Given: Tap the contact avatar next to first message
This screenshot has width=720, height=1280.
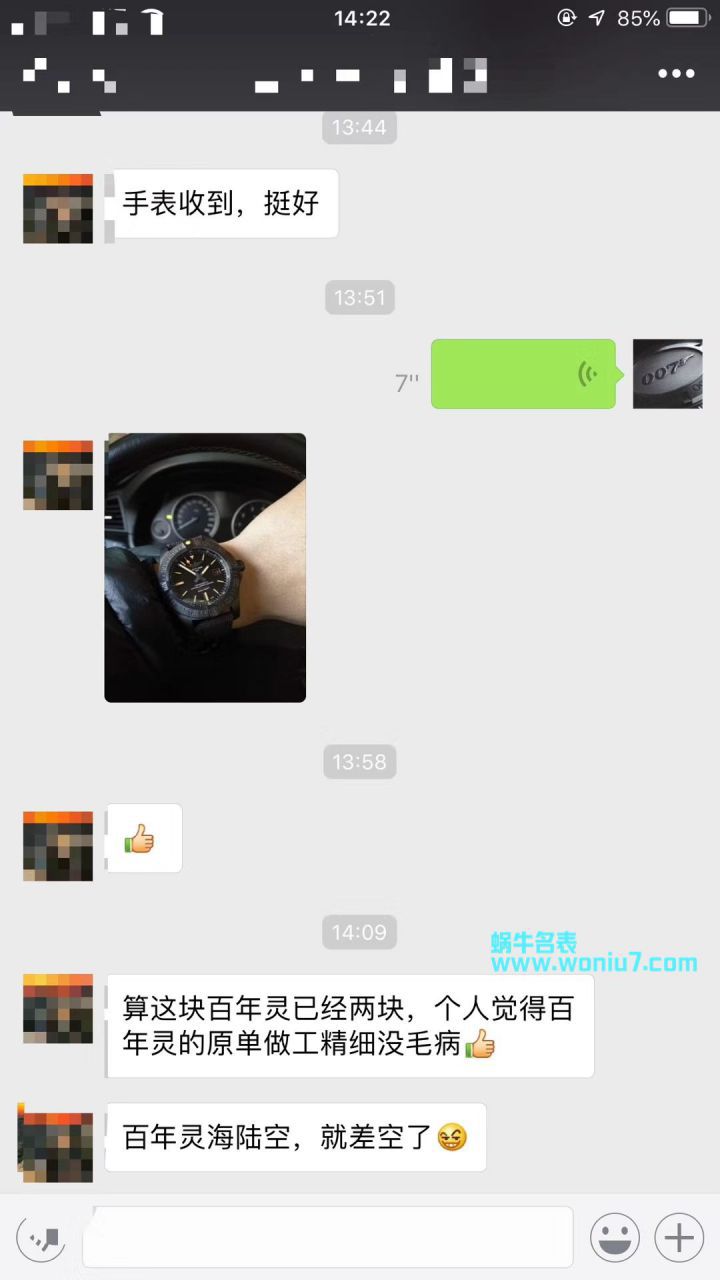Looking at the screenshot, I should point(57,208).
